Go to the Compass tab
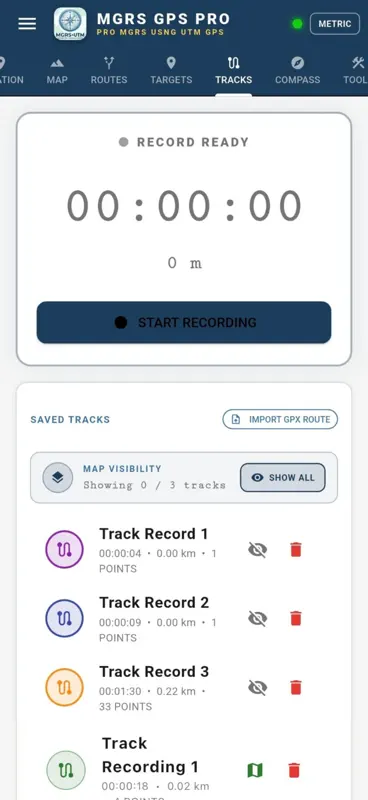Viewport: 368px width, 800px height. (x=298, y=71)
